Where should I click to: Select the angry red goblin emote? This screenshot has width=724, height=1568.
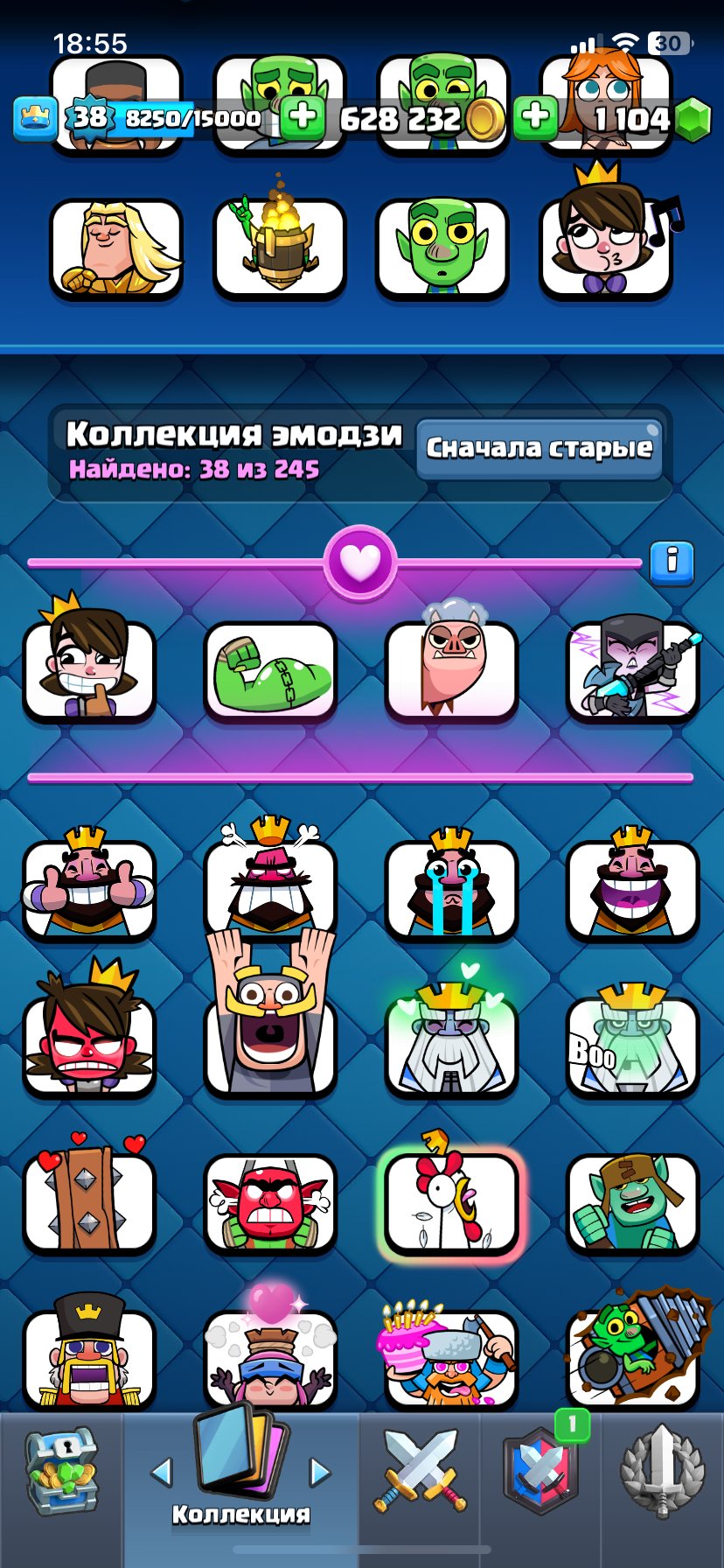270,1201
